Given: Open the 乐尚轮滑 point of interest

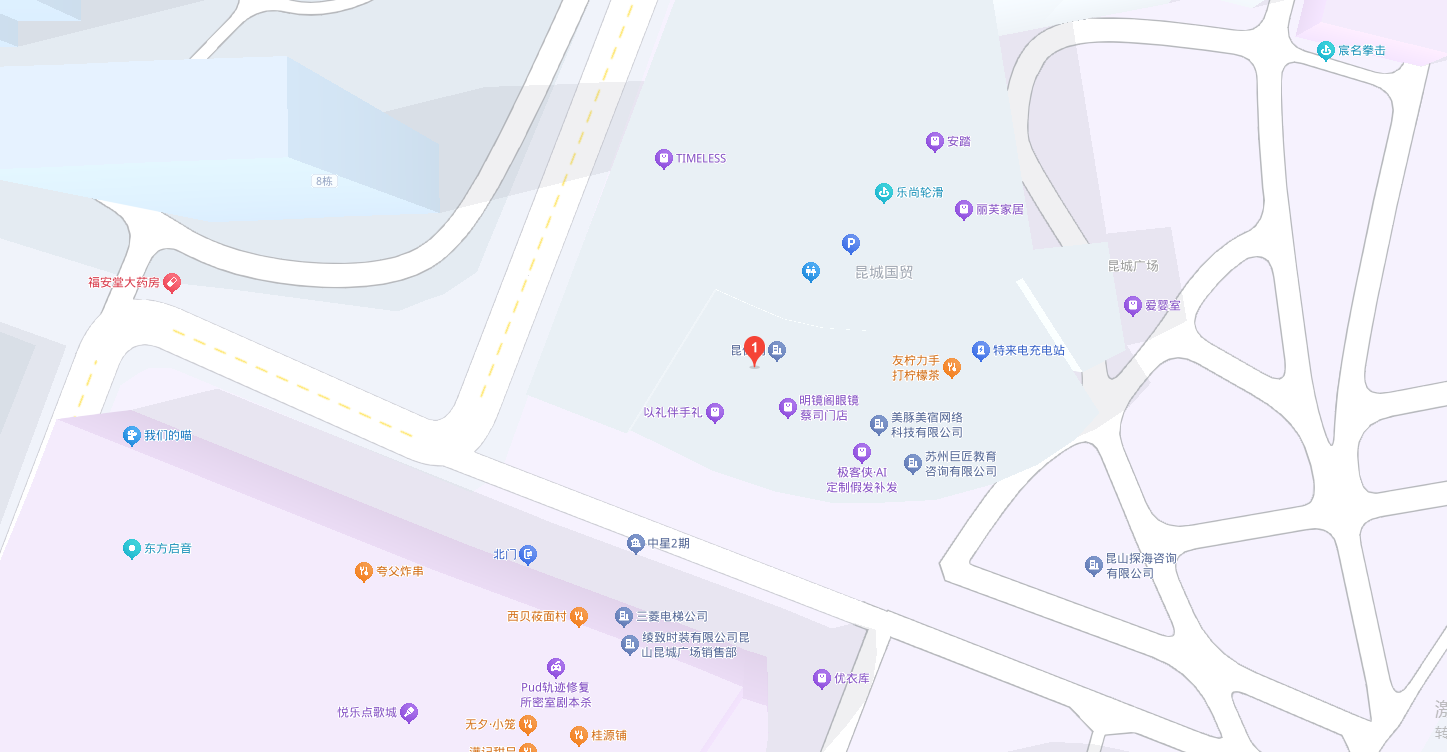Looking at the screenshot, I should tap(883, 193).
